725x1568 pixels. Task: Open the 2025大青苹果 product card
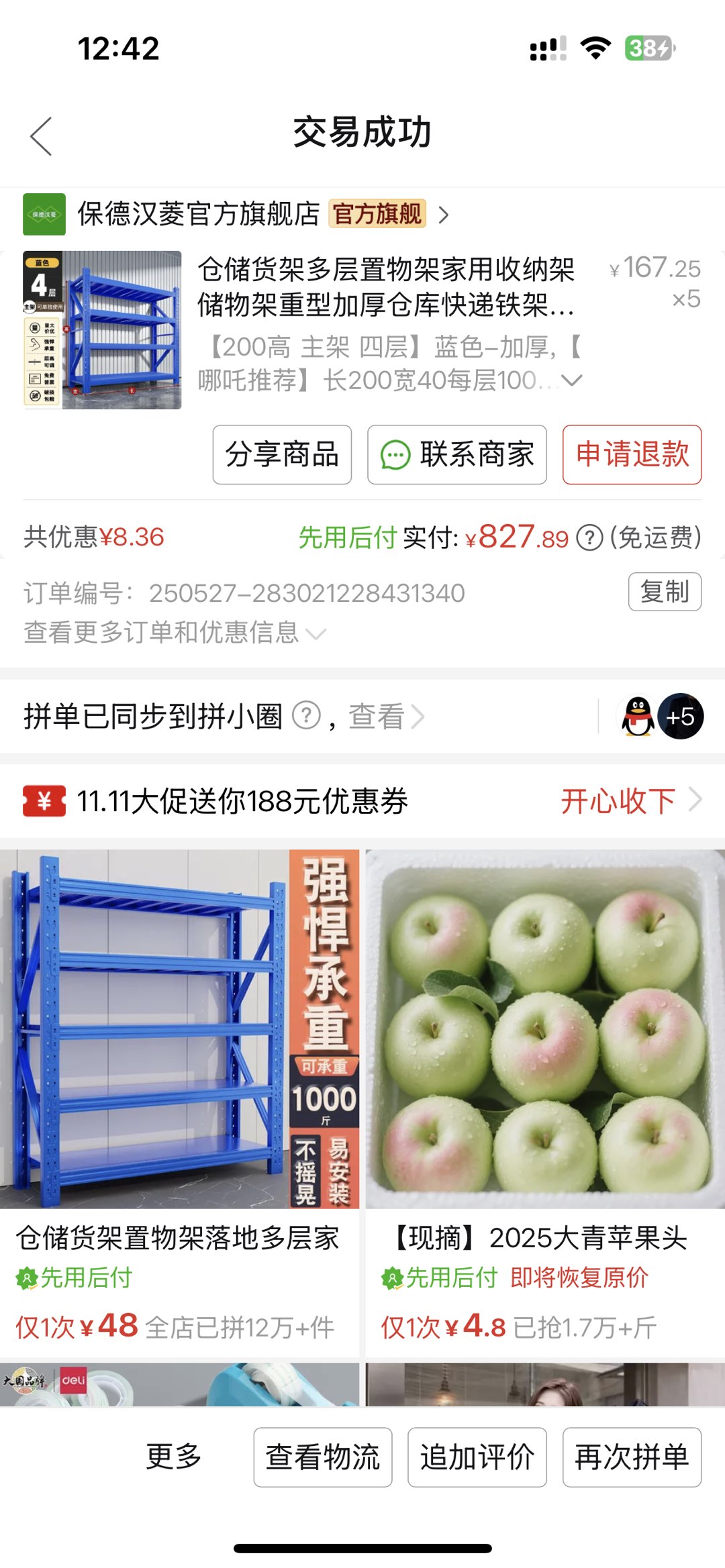545,1100
